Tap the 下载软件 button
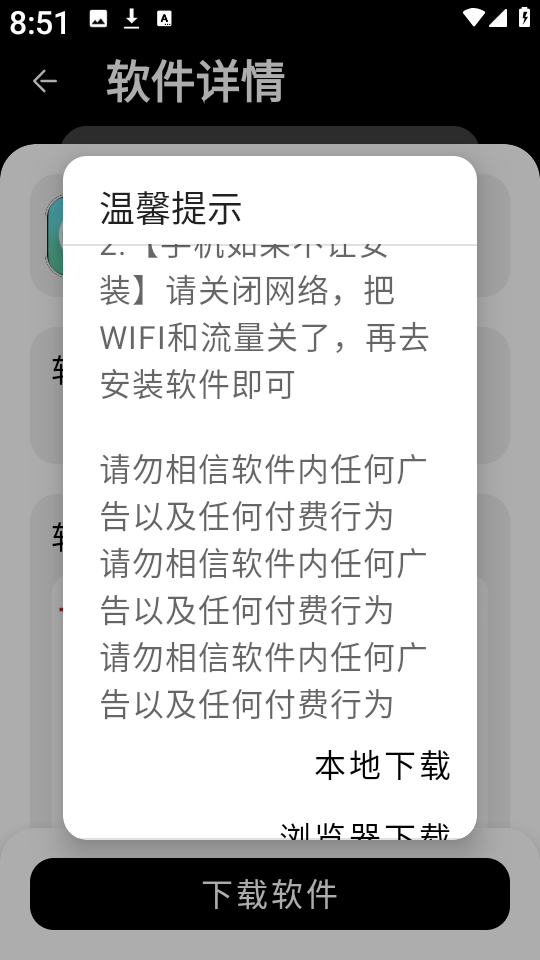The image size is (540, 960). (x=270, y=894)
